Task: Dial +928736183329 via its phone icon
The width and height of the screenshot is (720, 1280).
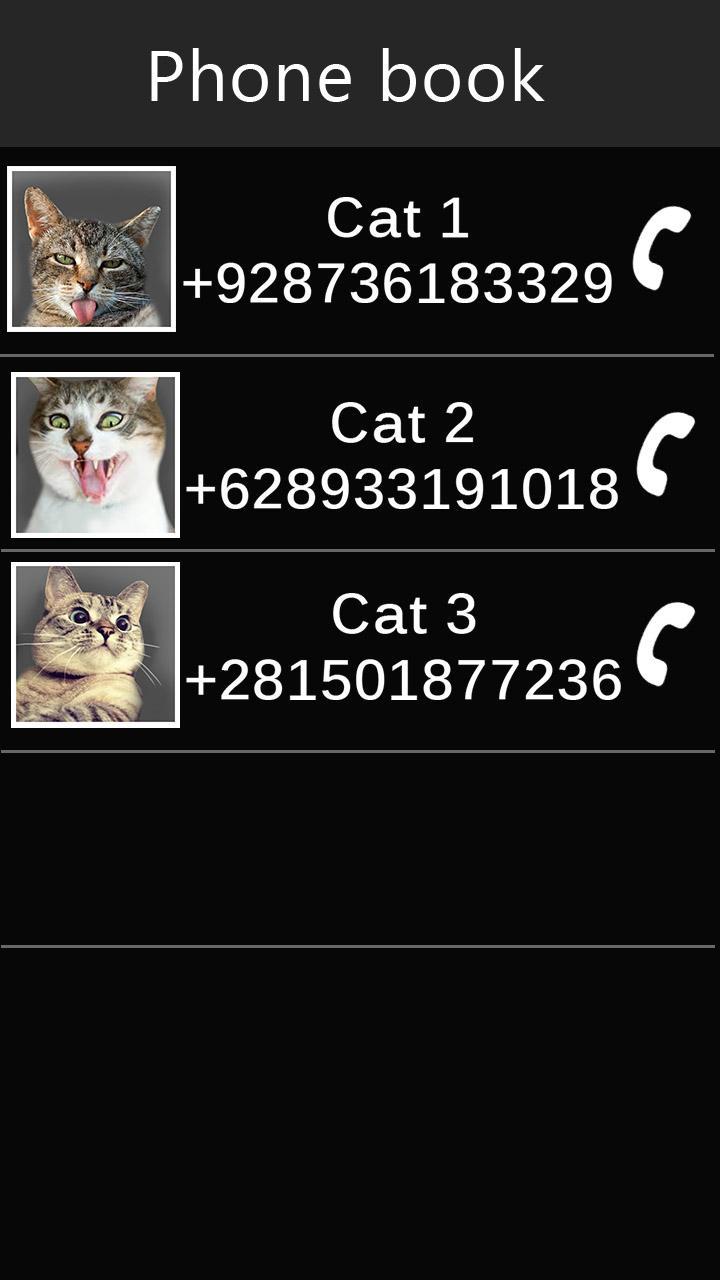Action: pyautogui.click(x=662, y=247)
